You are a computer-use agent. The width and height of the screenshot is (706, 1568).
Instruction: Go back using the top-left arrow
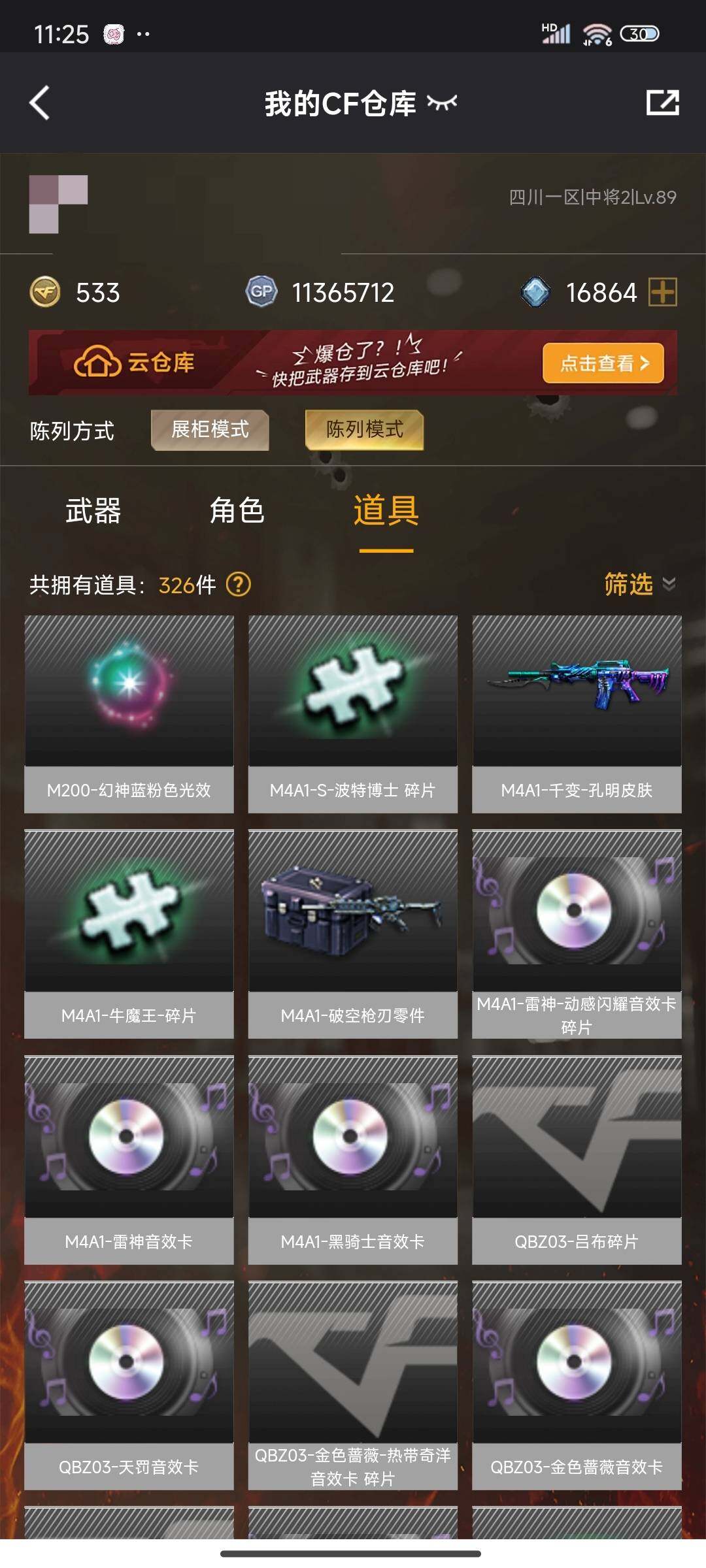(40, 103)
